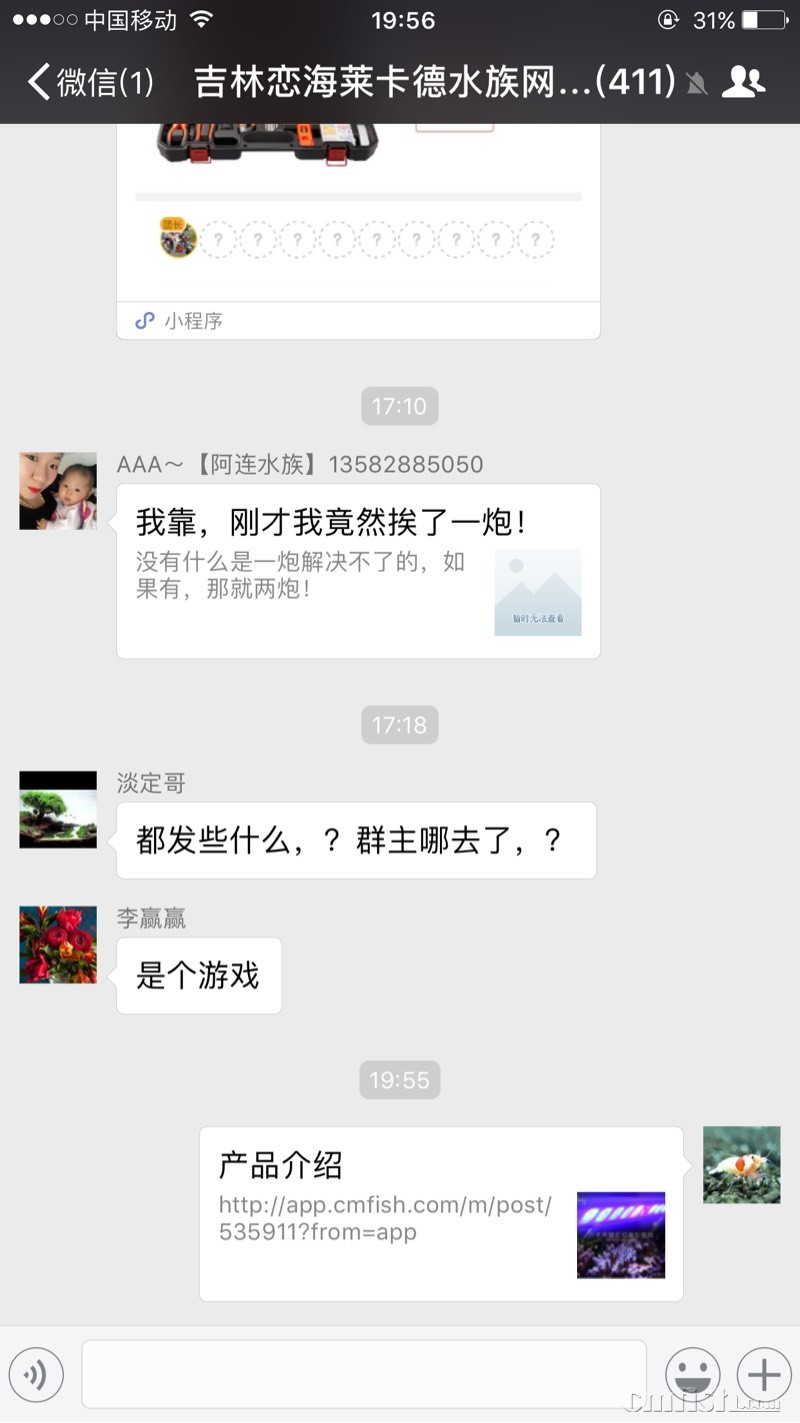Open the emoji sticker panel

(x=693, y=1375)
